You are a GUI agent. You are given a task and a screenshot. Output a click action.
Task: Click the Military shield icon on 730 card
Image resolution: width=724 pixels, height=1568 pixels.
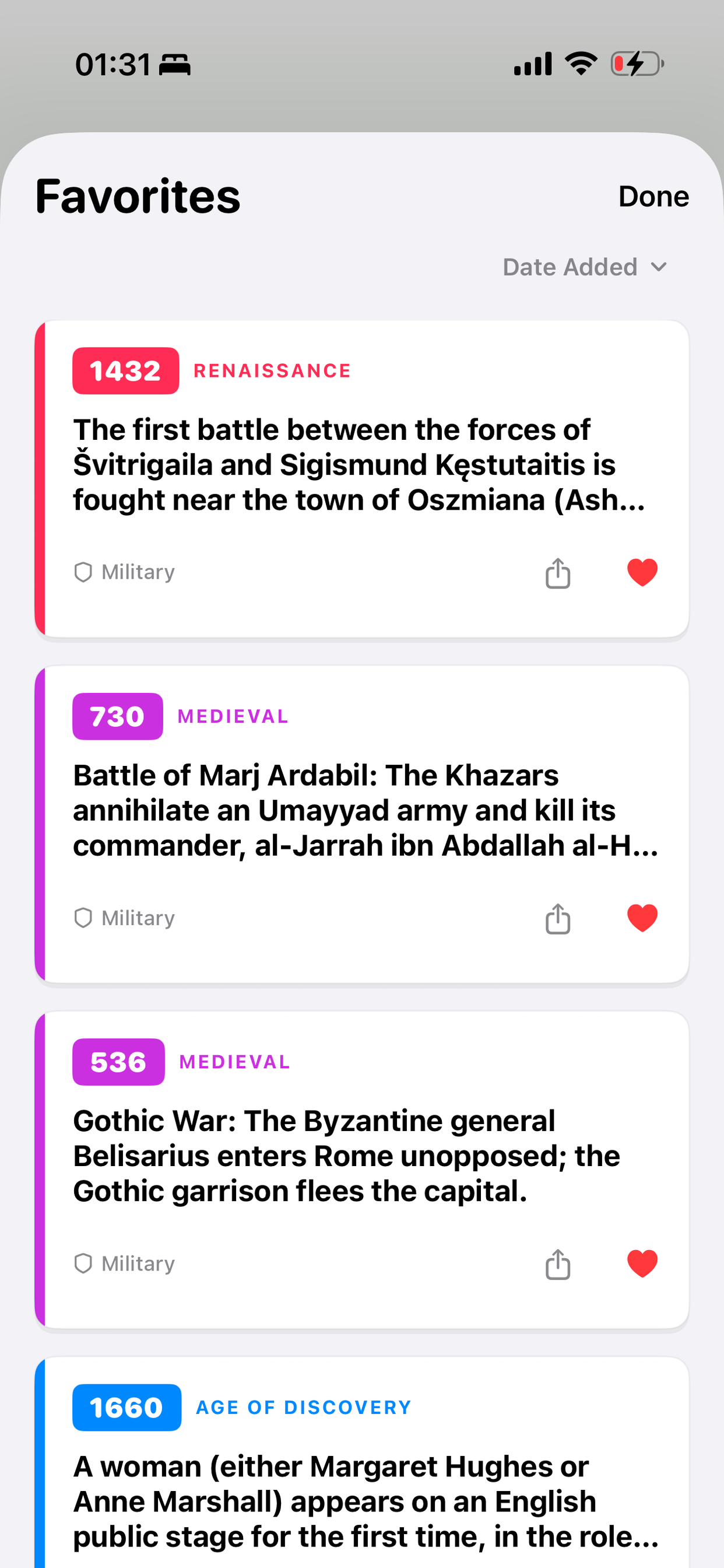pos(84,918)
